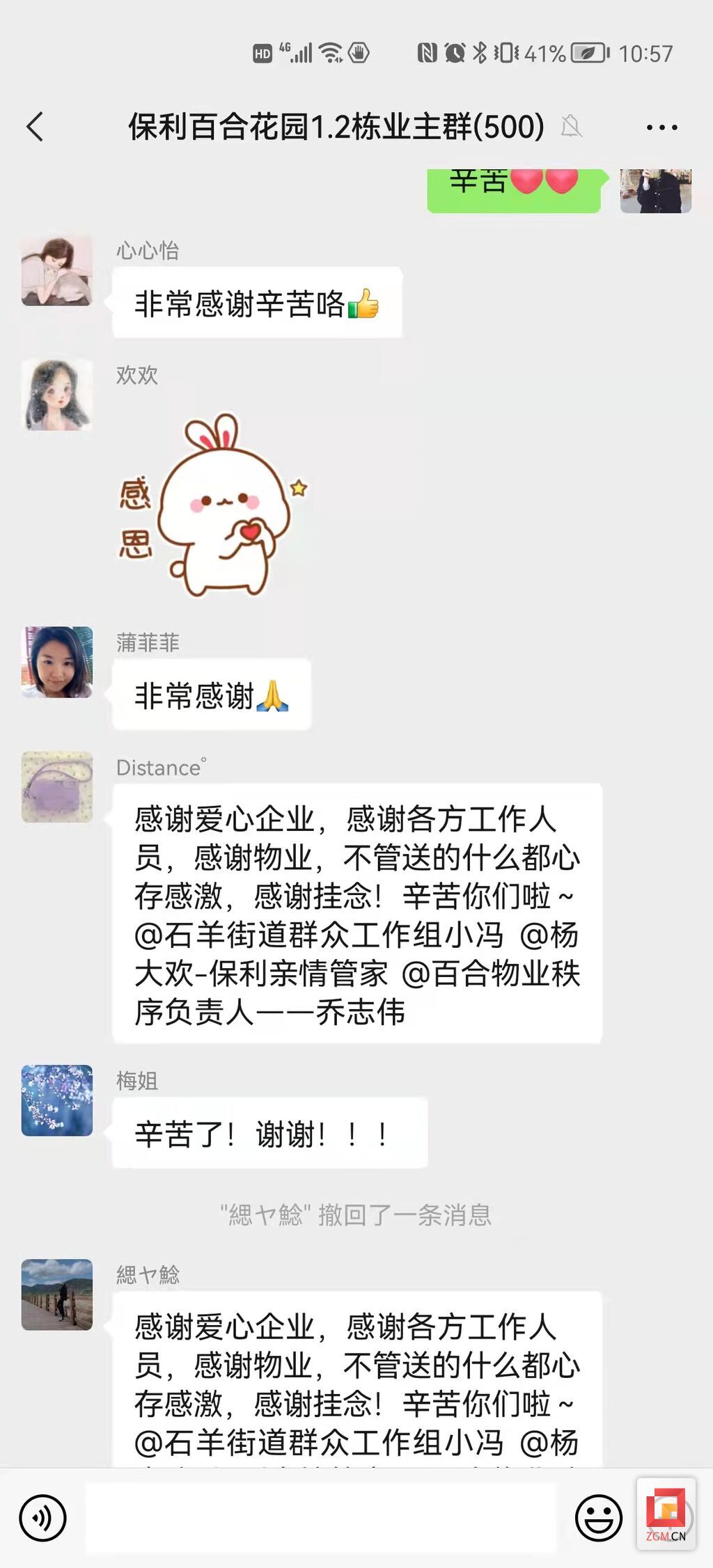Open the 感恩 bunny sticker

212,506
